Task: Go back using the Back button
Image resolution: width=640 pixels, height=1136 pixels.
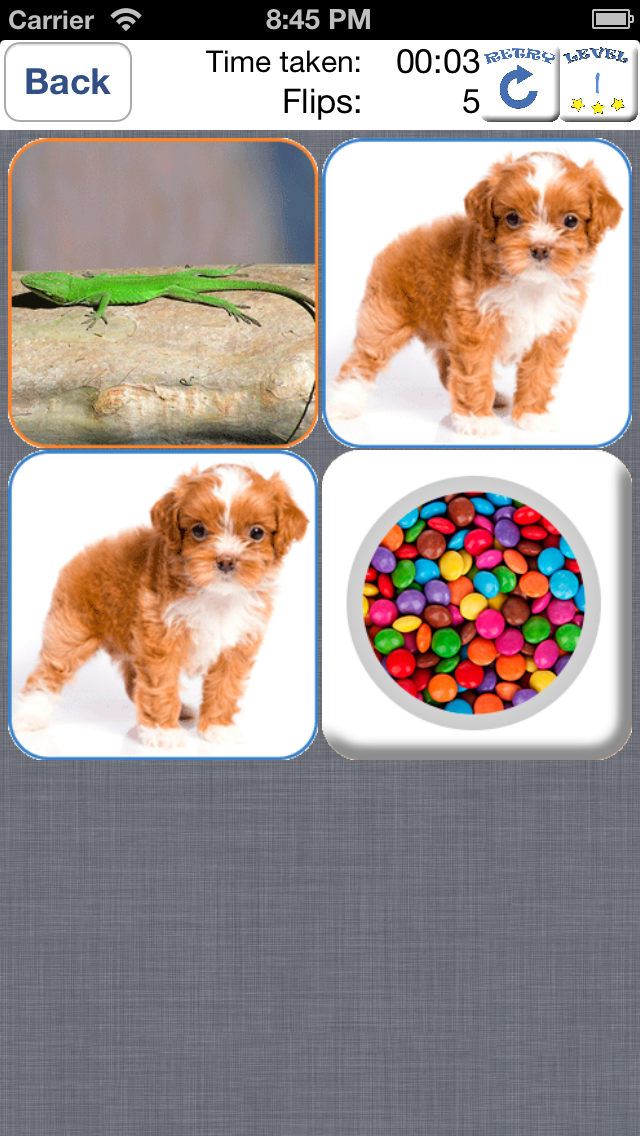Action: [x=67, y=82]
